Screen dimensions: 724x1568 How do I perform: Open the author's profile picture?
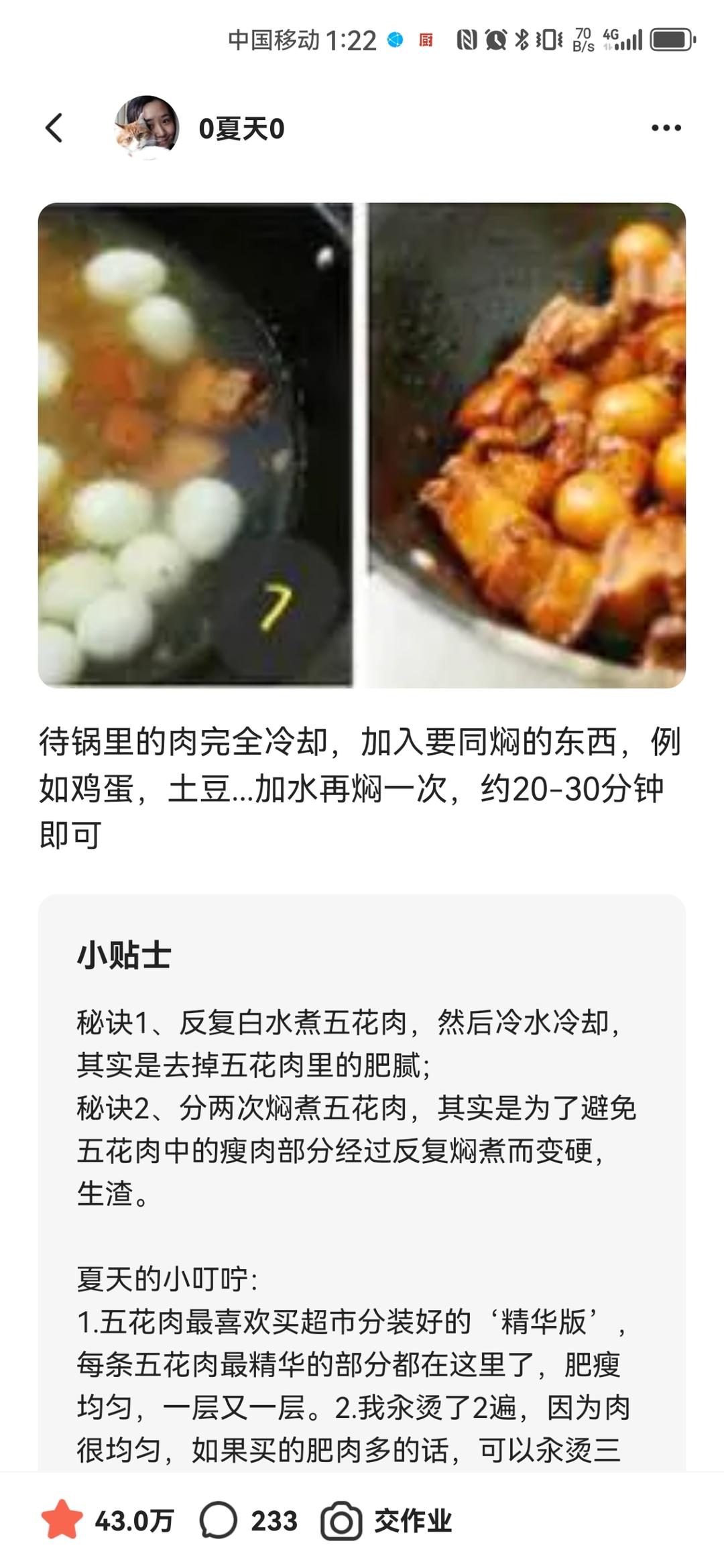pyautogui.click(x=147, y=128)
